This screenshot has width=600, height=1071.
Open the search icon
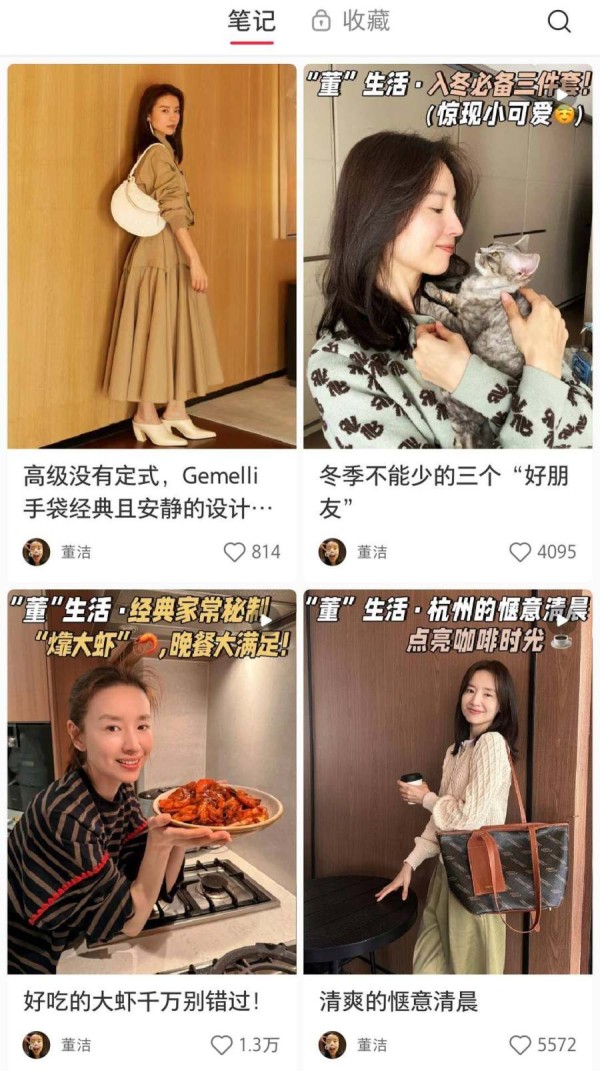[x=559, y=21]
